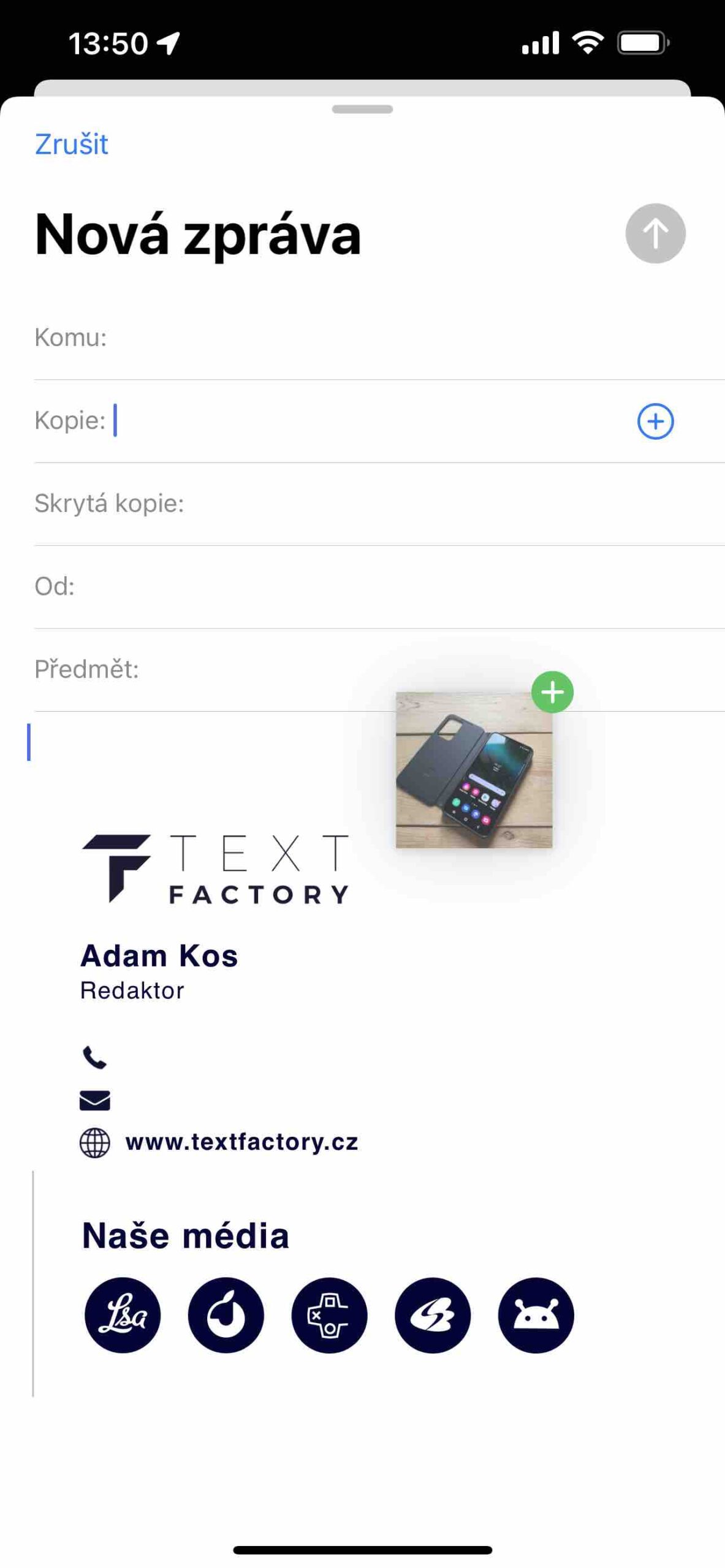Open the Android robot media icon
Viewport: 725px width, 1568px height.
pos(534,1315)
